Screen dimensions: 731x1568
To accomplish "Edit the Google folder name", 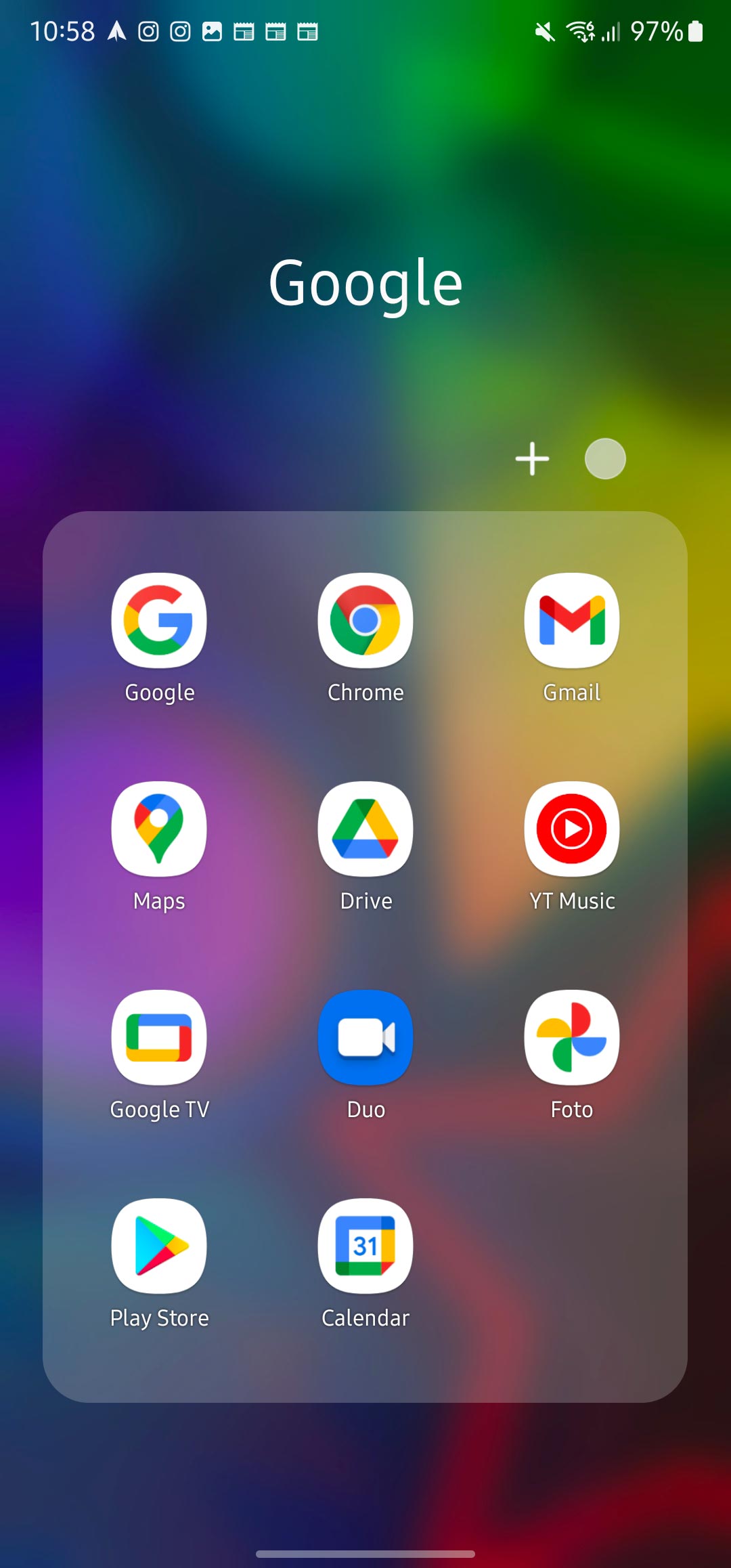I will point(365,283).
